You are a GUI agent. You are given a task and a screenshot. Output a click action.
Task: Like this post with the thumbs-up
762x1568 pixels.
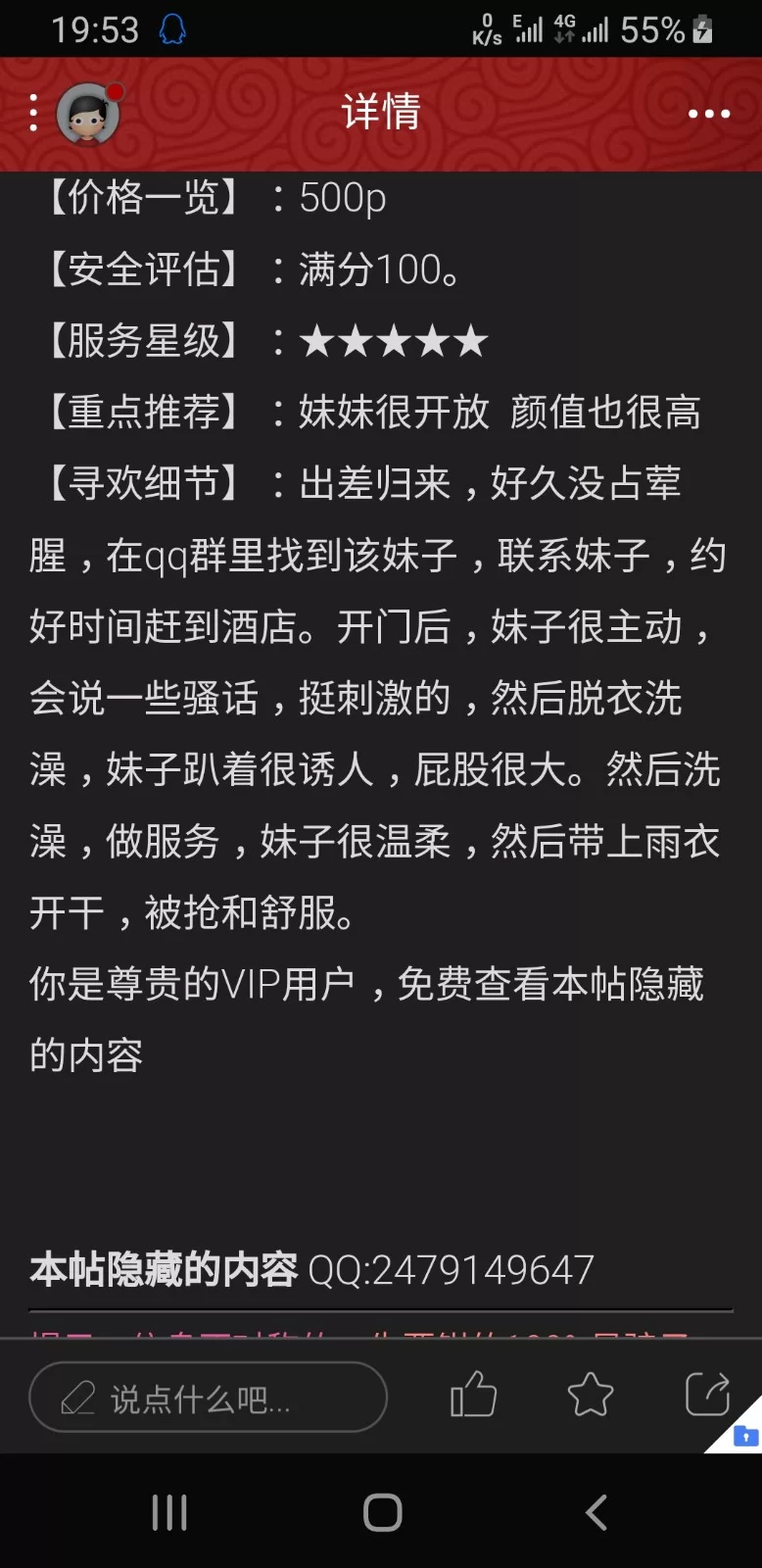[x=473, y=1395]
